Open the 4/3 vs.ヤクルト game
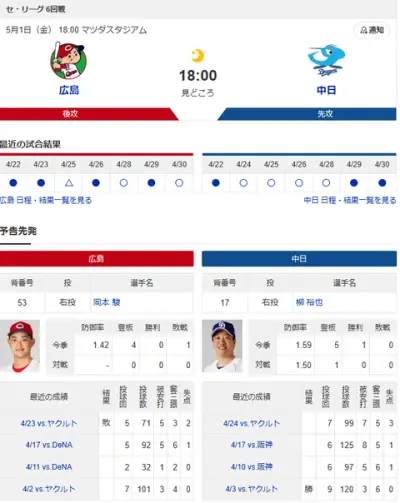 (x=251, y=489)
